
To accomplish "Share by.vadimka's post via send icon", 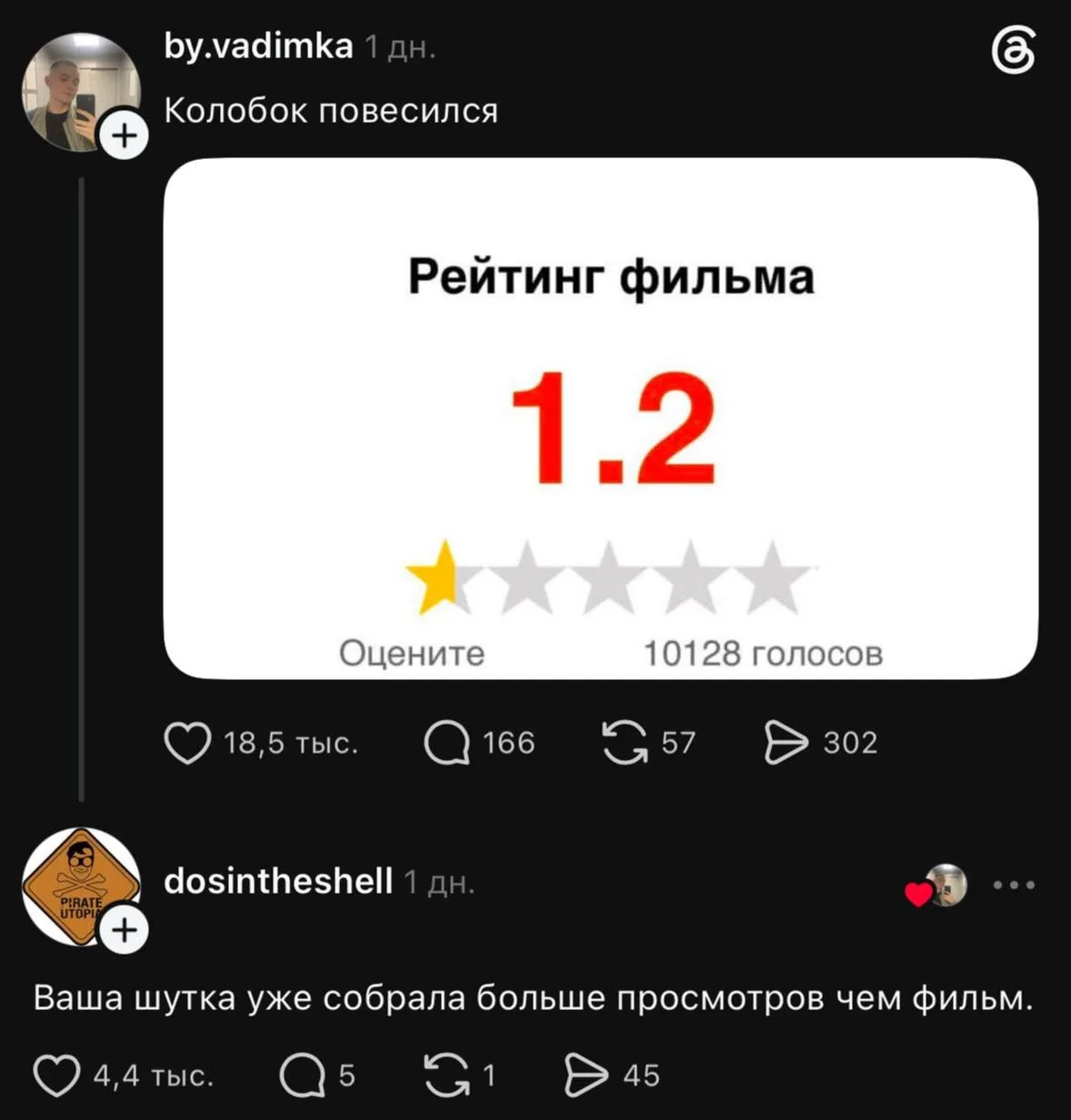I will coord(786,743).
